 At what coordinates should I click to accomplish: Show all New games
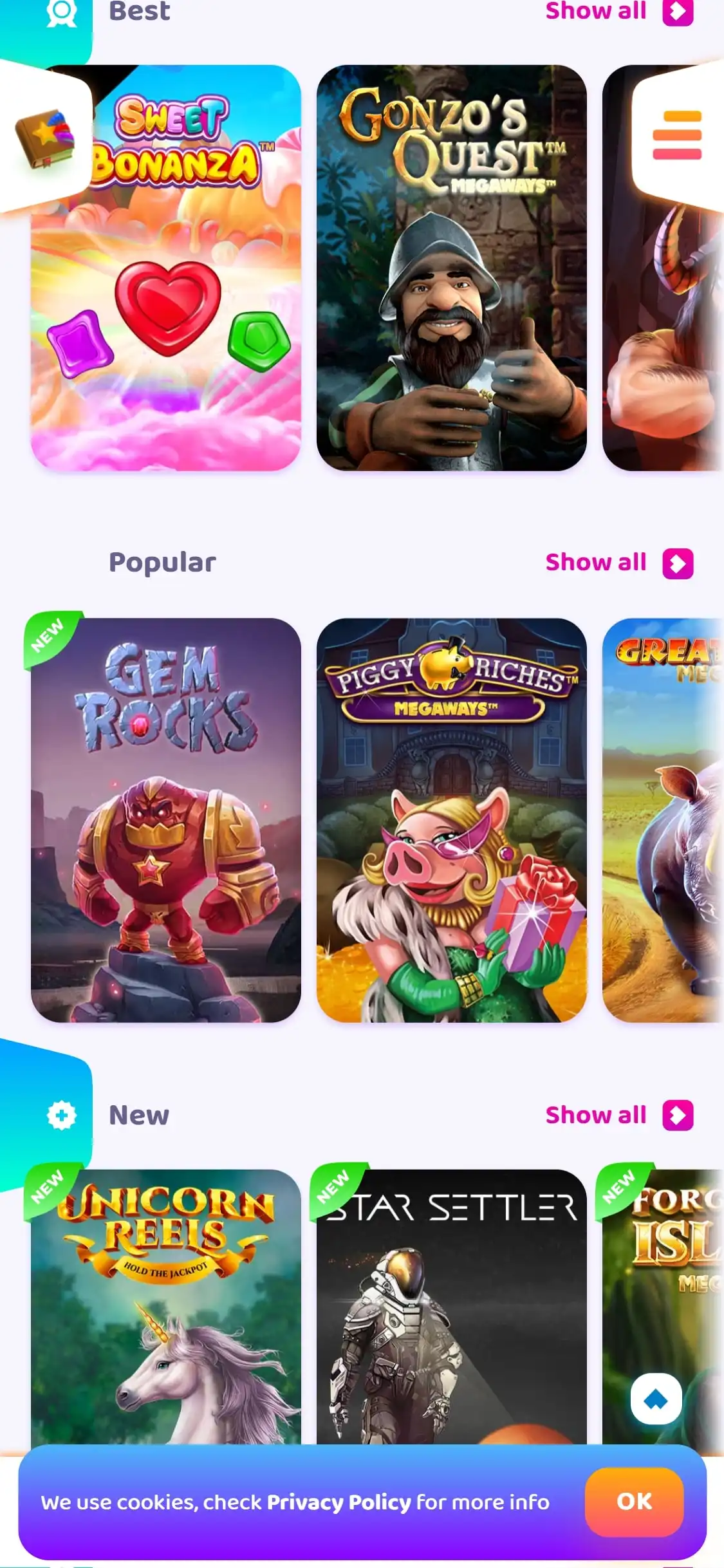[618, 1115]
